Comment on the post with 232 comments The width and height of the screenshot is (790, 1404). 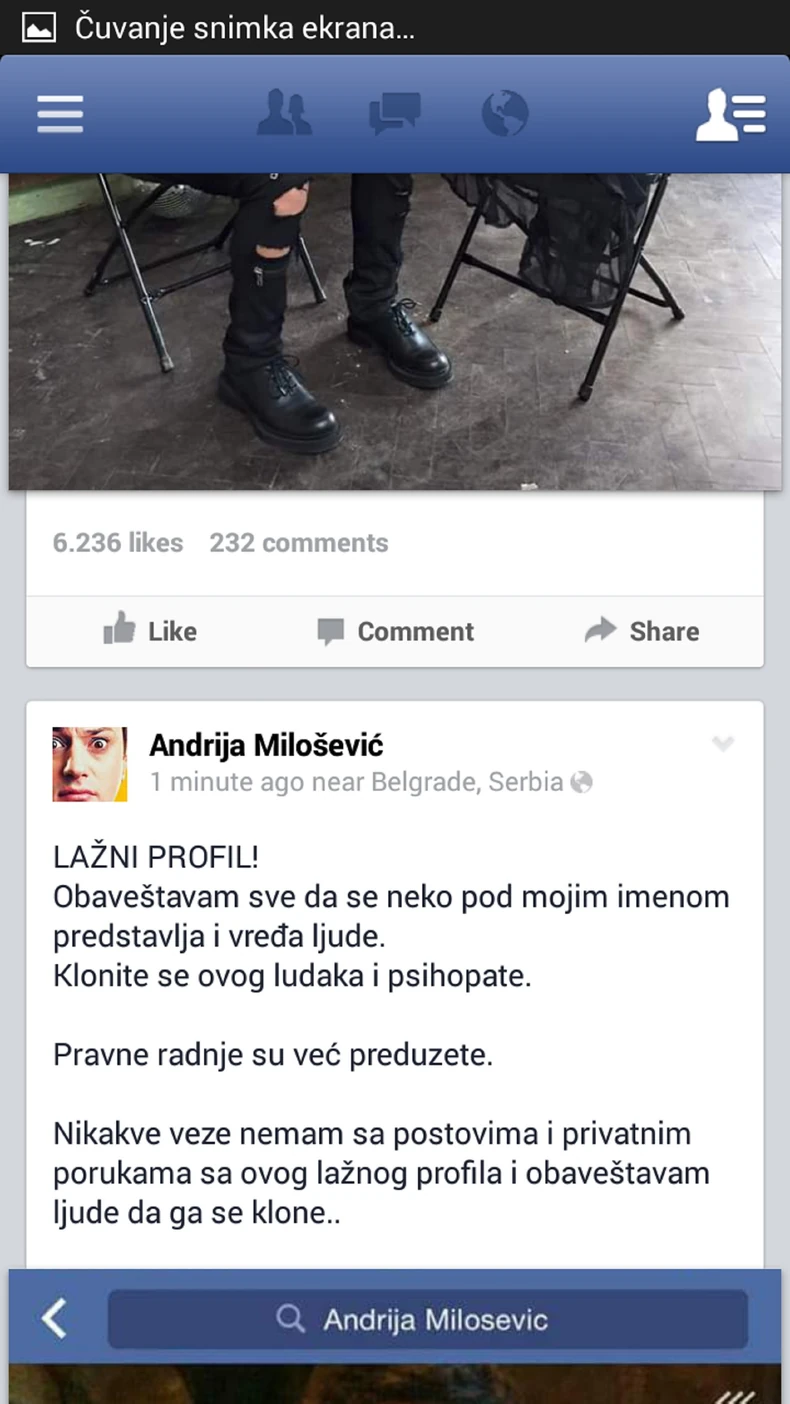coord(395,631)
